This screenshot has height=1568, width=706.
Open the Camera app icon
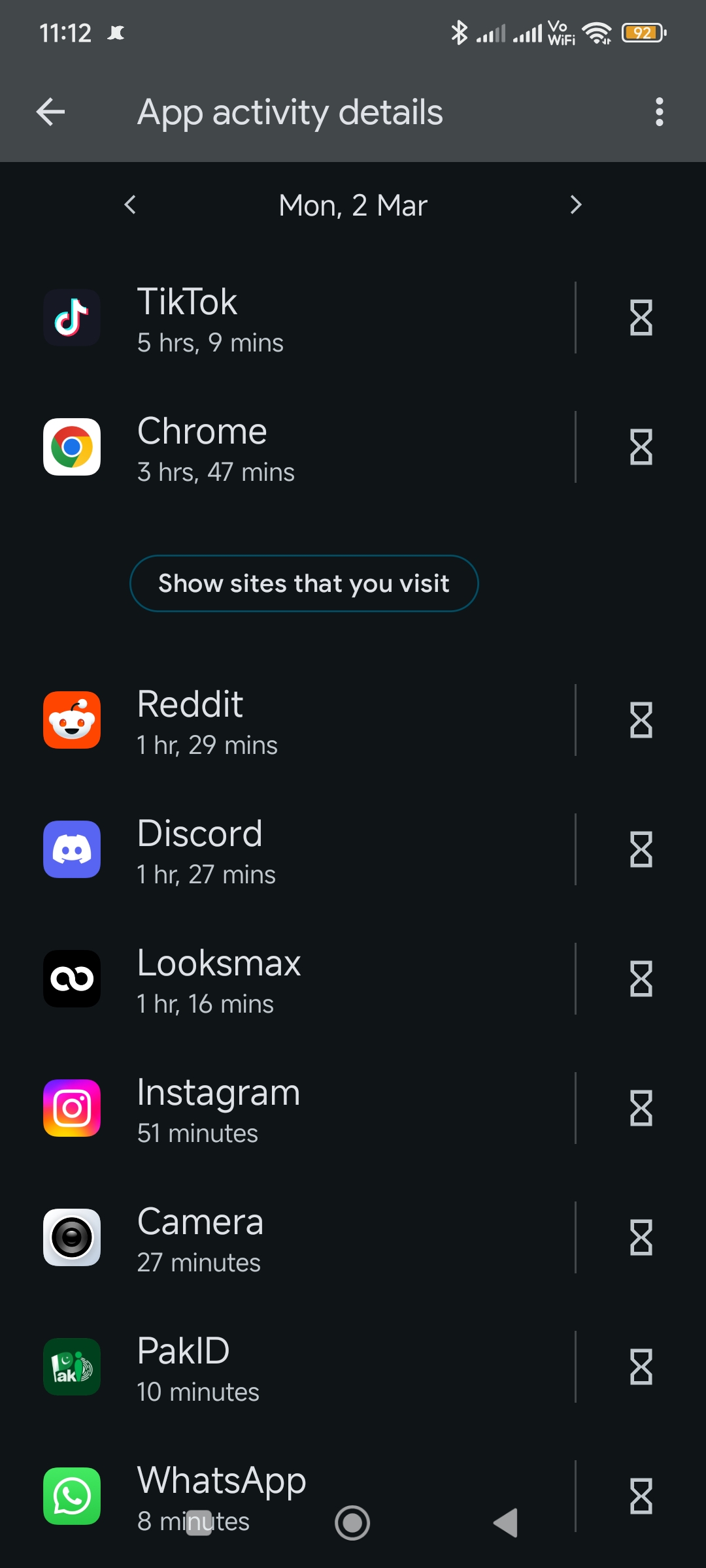(x=72, y=1237)
